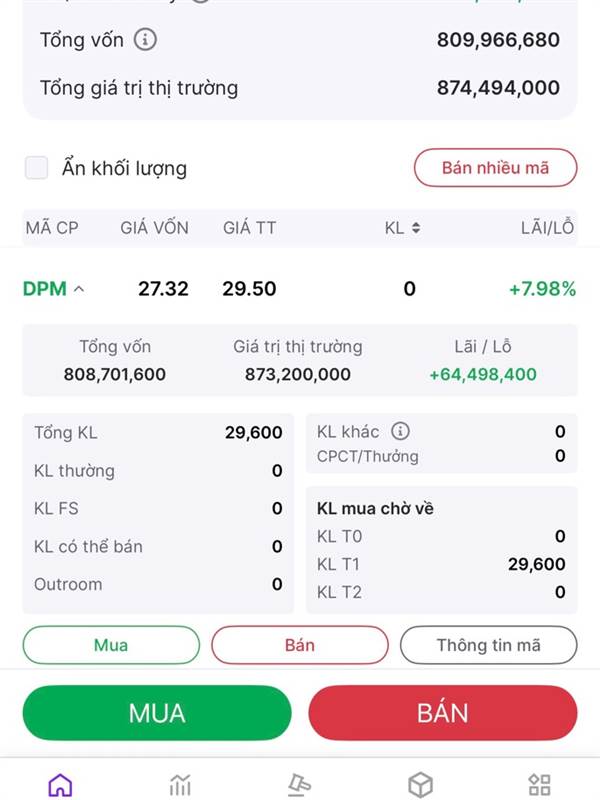The width and height of the screenshot is (600, 800).
Task: Open the cube products tab
Action: click(420, 783)
